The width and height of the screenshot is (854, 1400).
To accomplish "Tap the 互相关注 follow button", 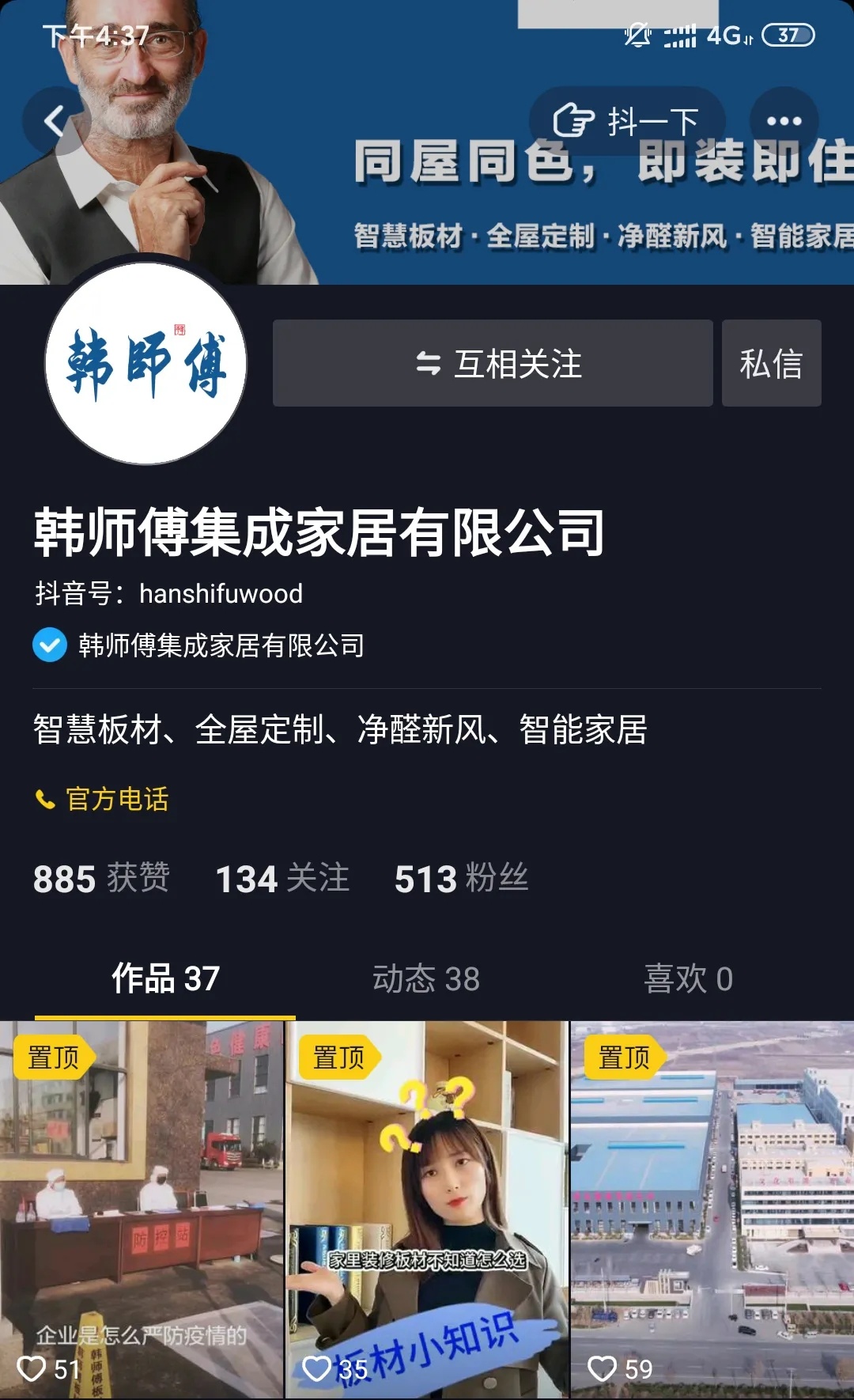I will coord(493,364).
